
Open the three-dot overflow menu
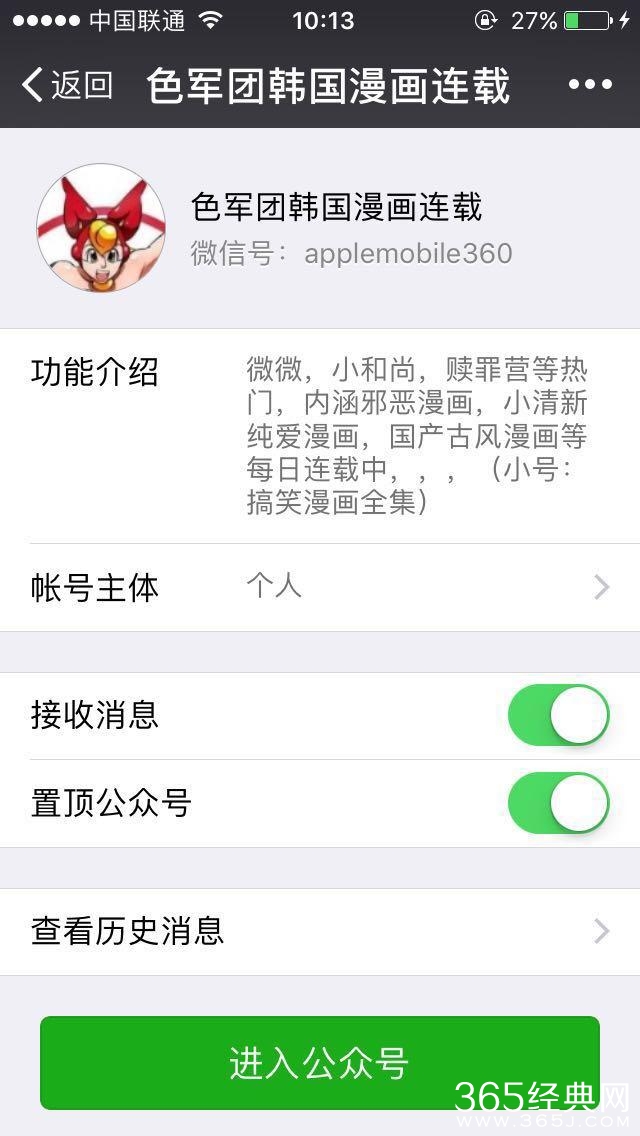click(589, 85)
